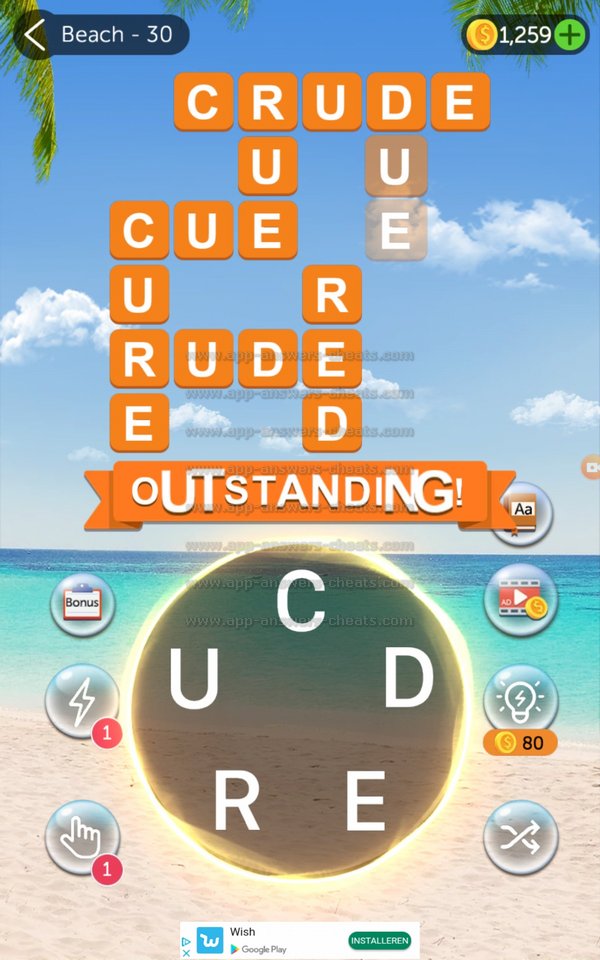The width and height of the screenshot is (600, 960).
Task: Add more coins with the green plus
Action: pyautogui.click(x=570, y=35)
